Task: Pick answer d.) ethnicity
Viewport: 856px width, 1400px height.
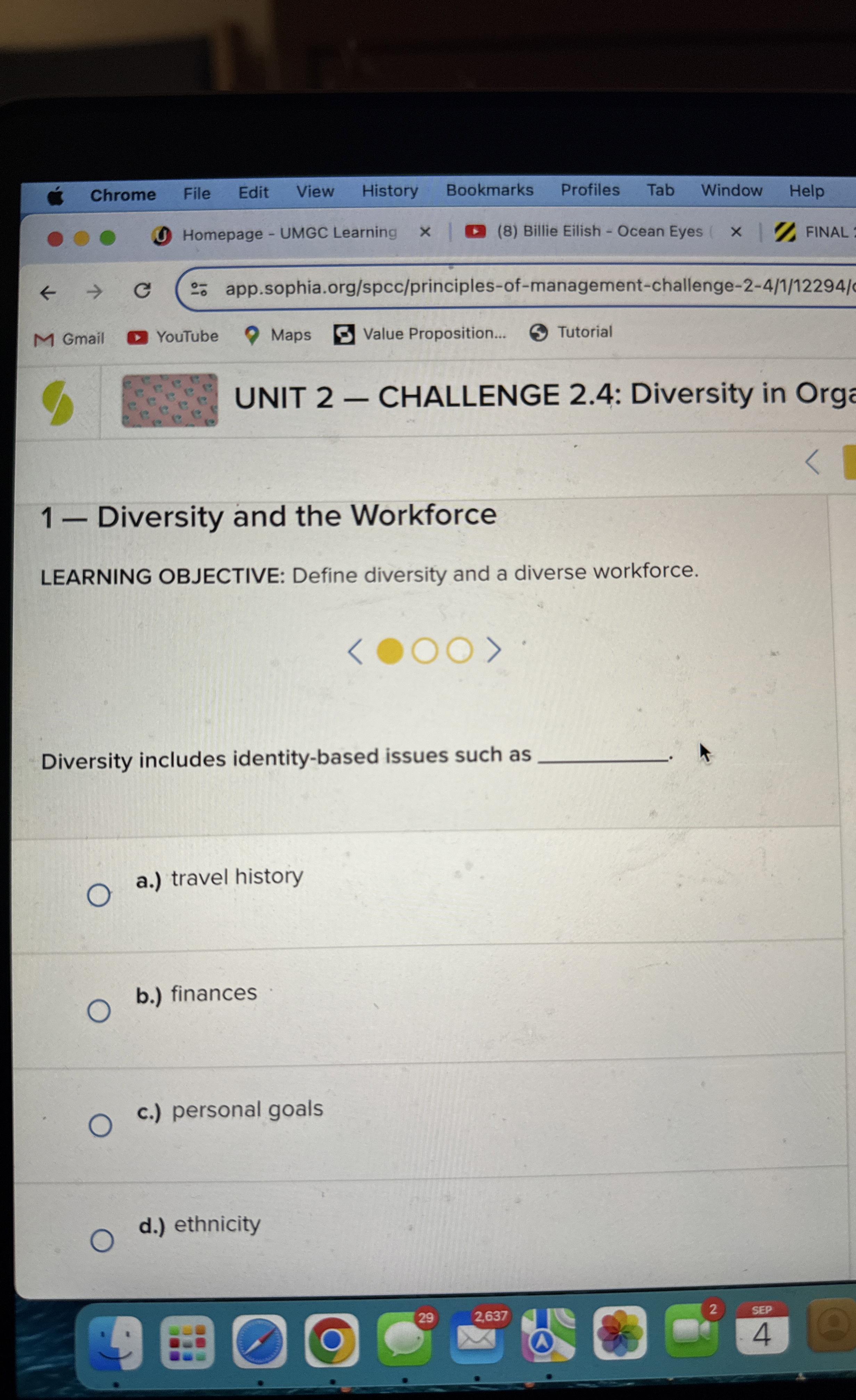Action: [x=102, y=1240]
